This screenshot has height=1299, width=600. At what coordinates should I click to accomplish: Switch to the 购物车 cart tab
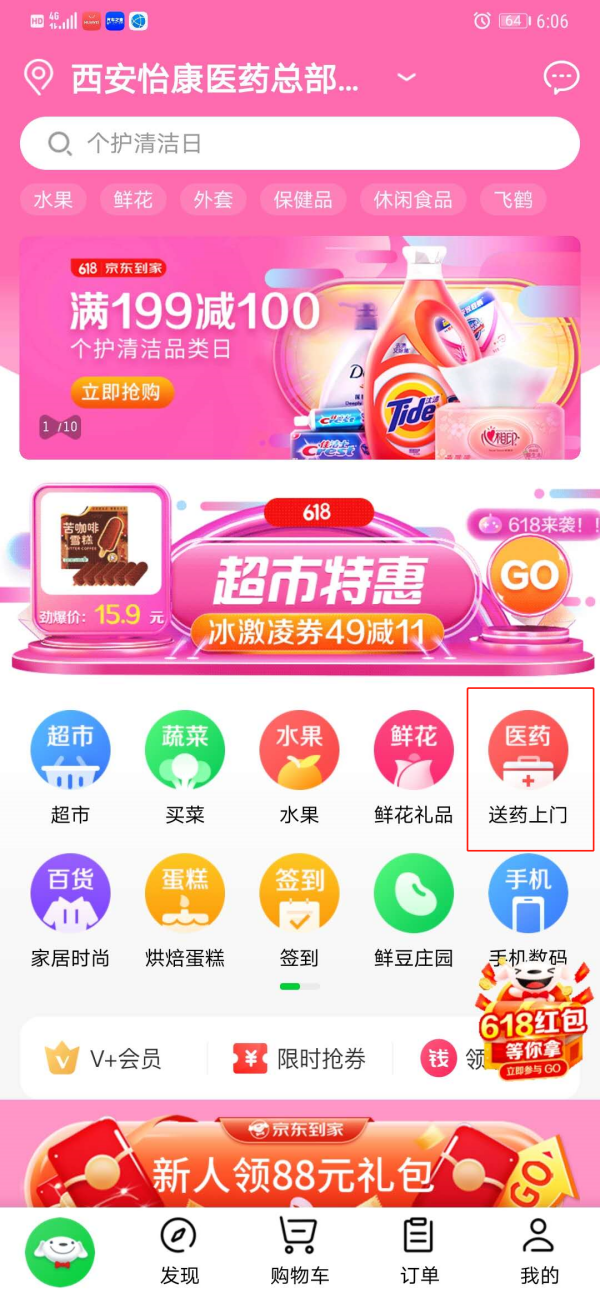(300, 1252)
